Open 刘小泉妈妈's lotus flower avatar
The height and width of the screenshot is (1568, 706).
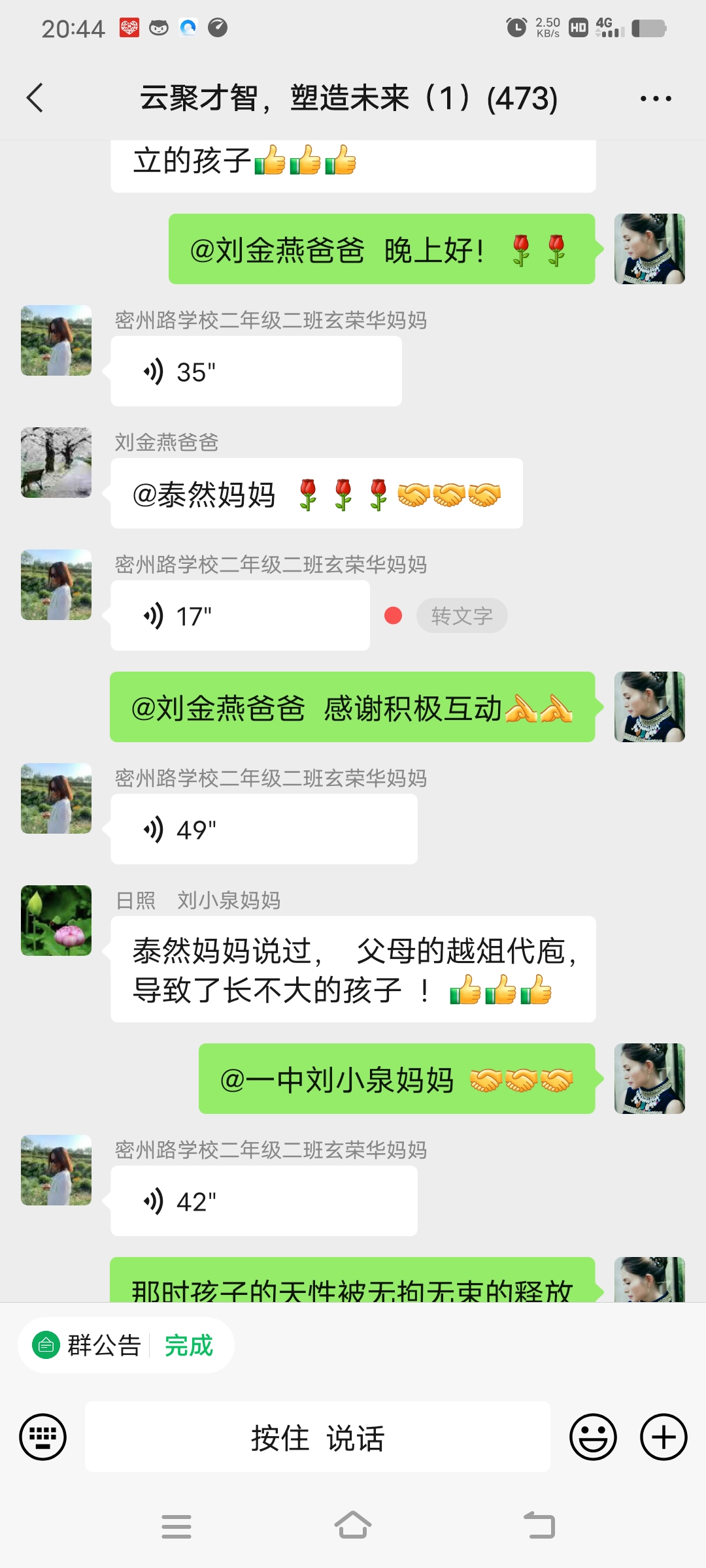pos(56,920)
